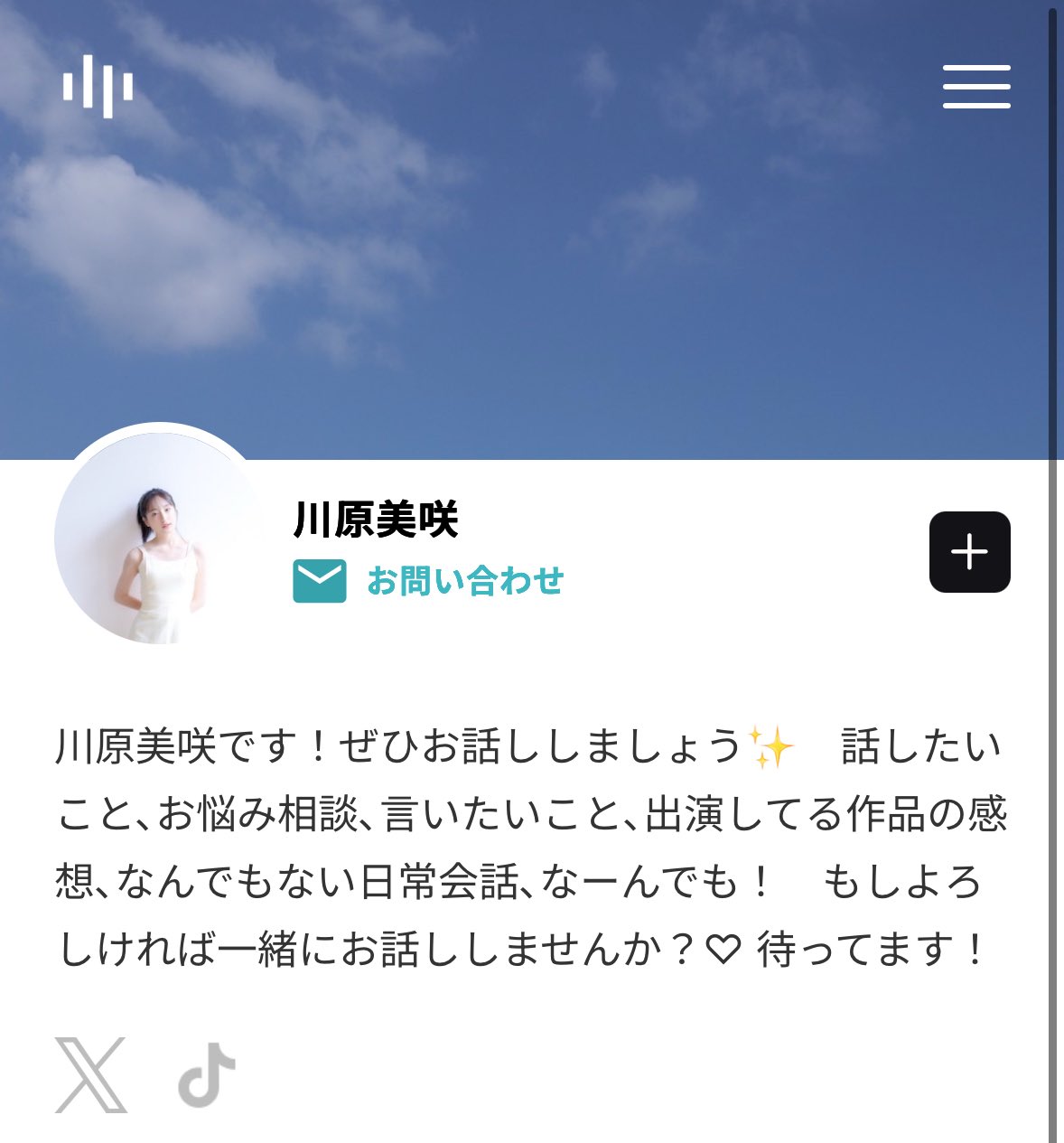Open the hamburger menu
1064x1143 pixels.
(x=976, y=87)
